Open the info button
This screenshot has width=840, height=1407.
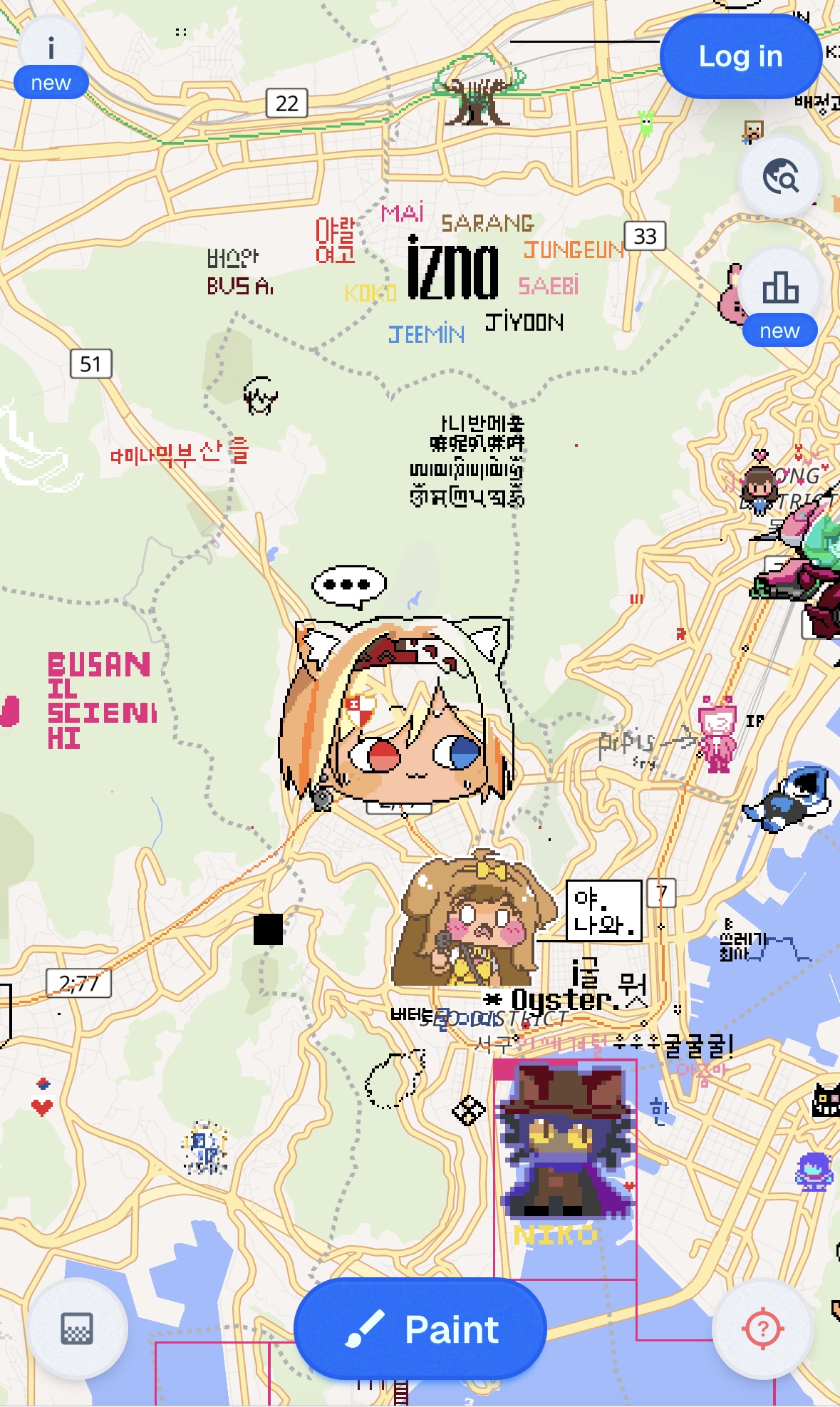tap(51, 49)
